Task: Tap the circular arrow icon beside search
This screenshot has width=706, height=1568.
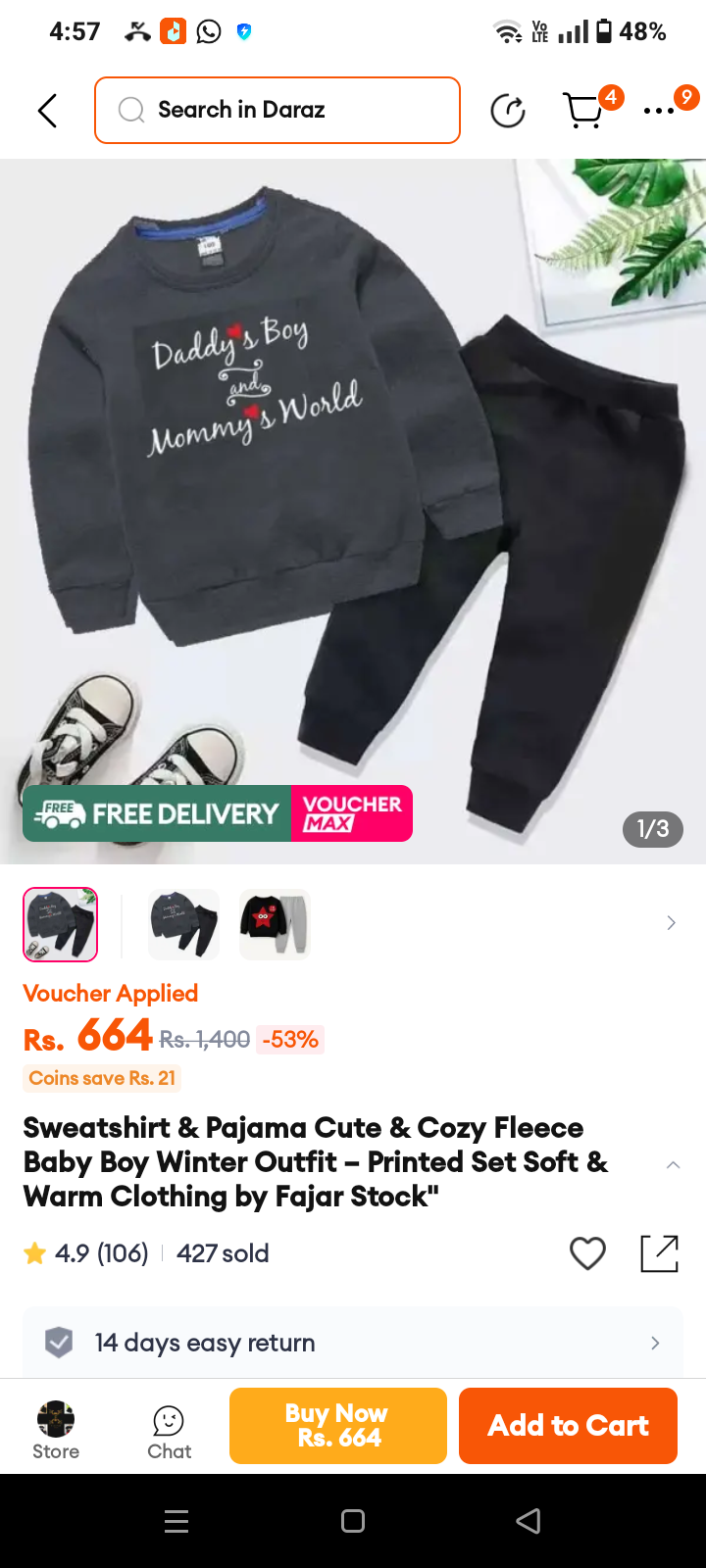Action: click(x=508, y=111)
